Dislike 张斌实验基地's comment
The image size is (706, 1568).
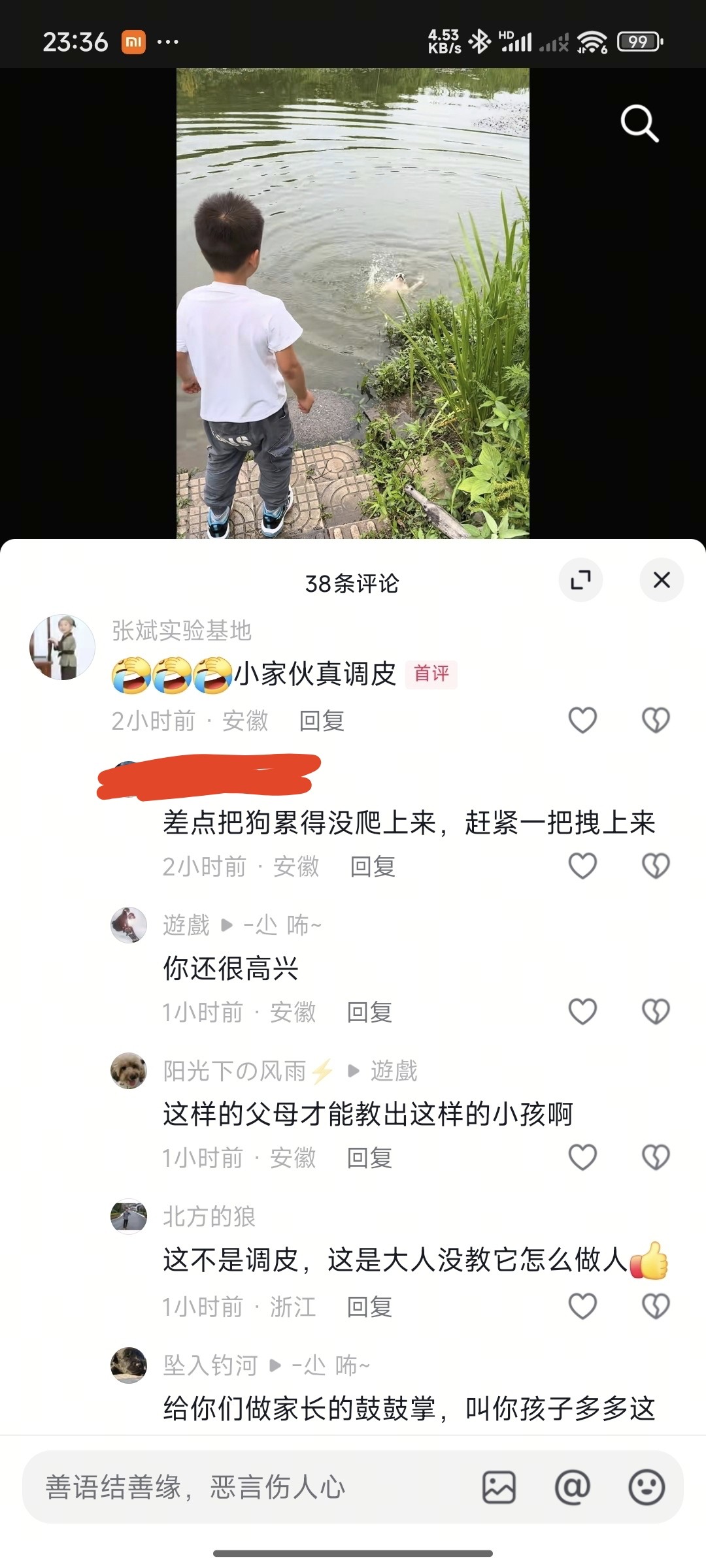656,721
